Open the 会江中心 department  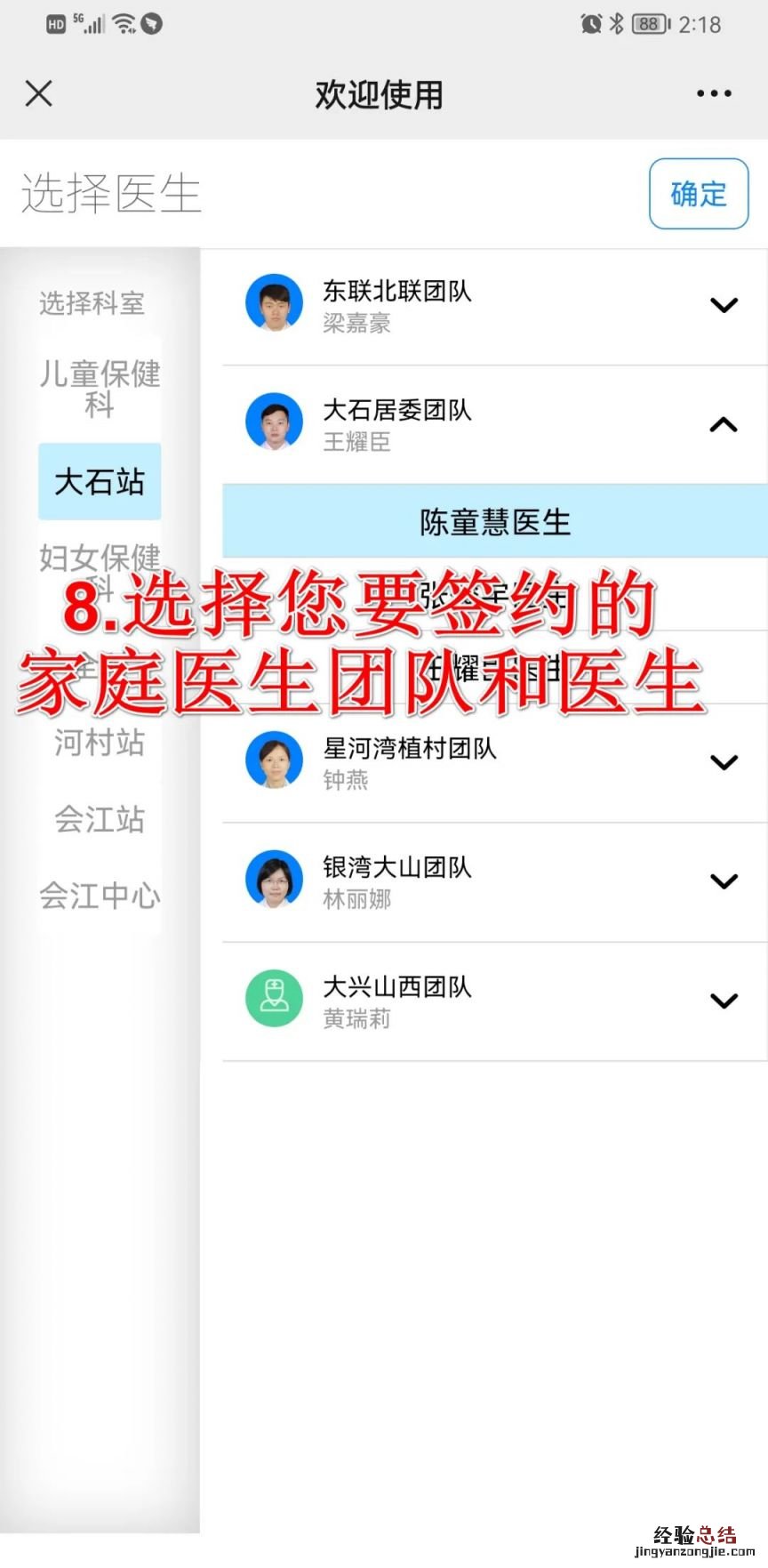point(100,896)
